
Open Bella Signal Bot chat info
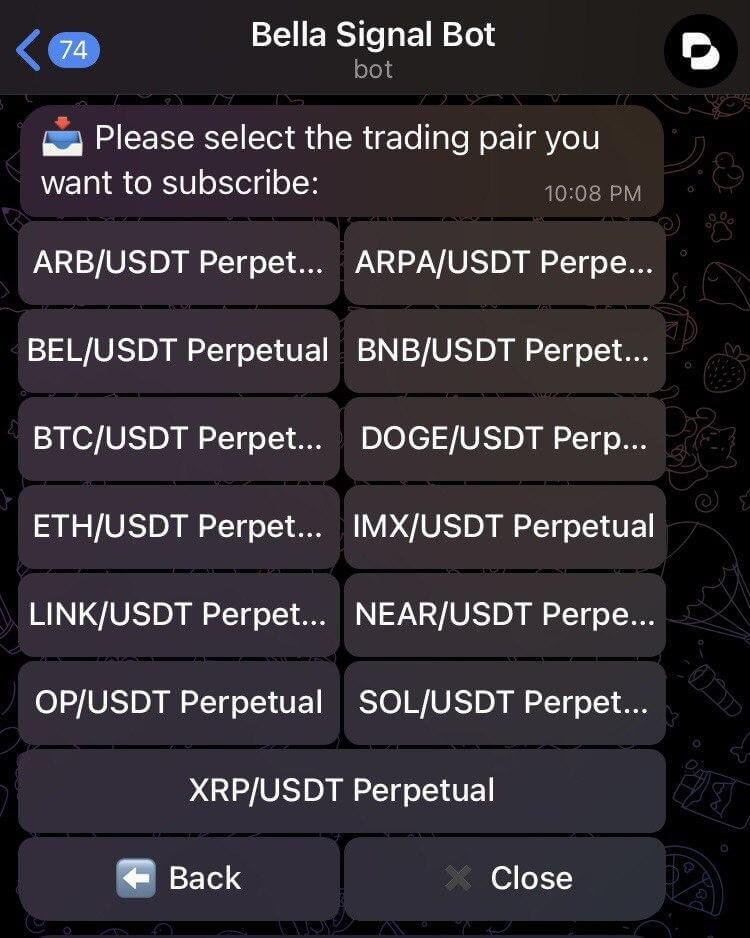373,48
